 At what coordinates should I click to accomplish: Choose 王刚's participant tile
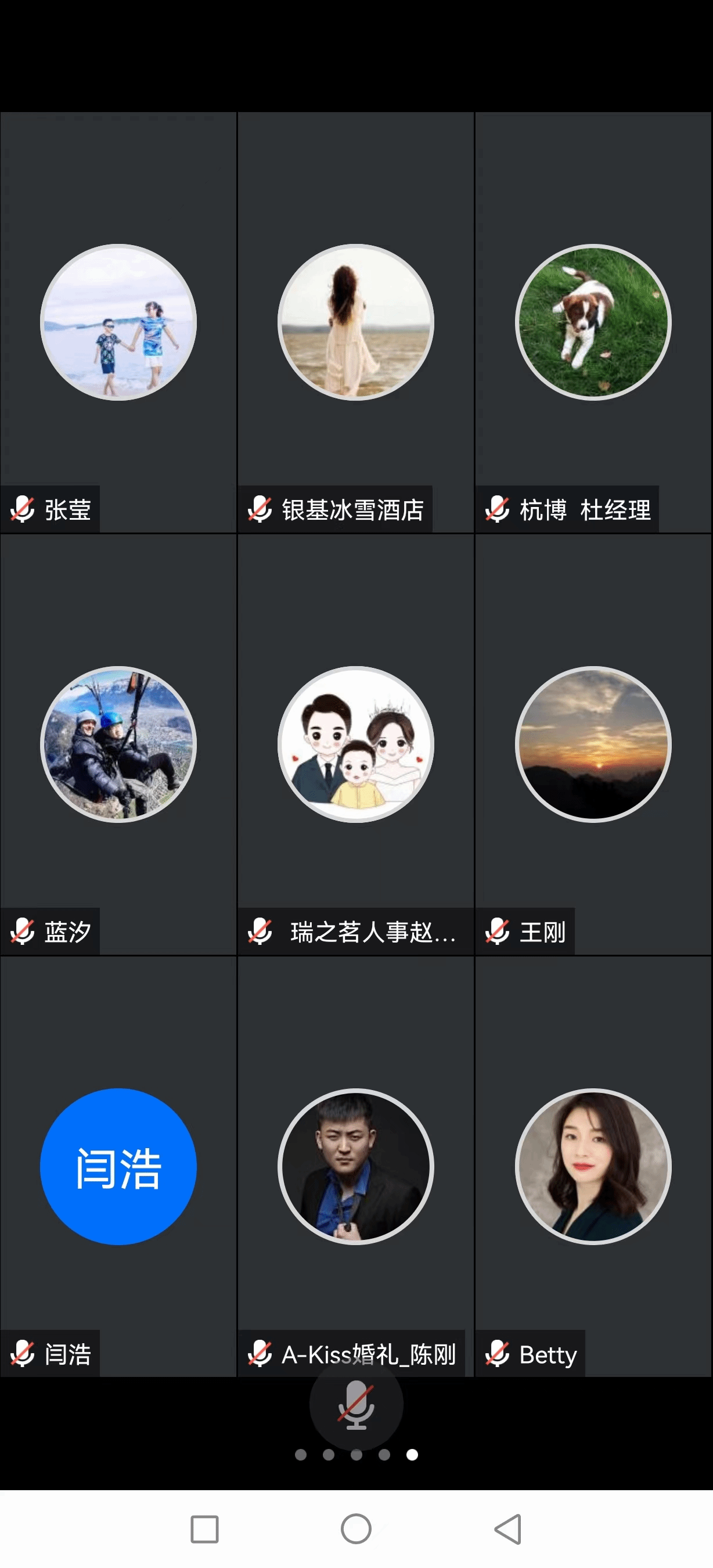click(593, 744)
